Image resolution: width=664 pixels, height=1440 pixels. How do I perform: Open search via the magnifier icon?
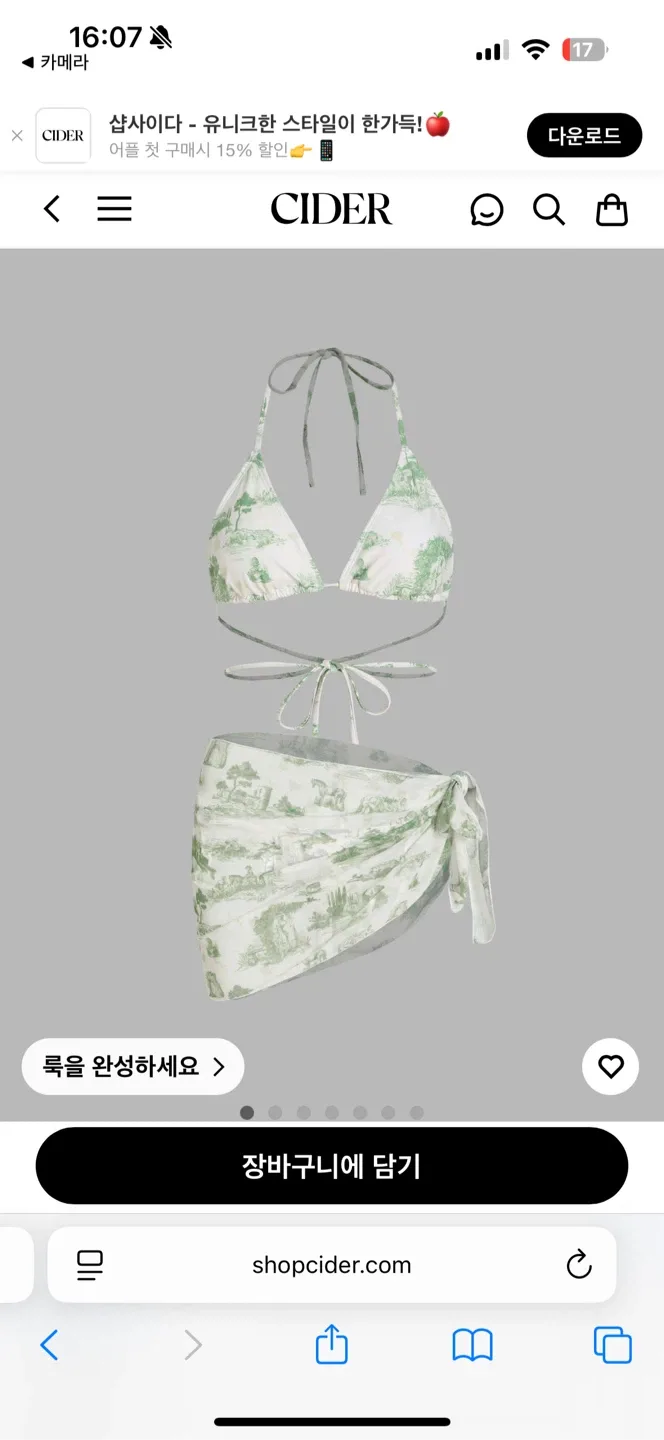[549, 210]
